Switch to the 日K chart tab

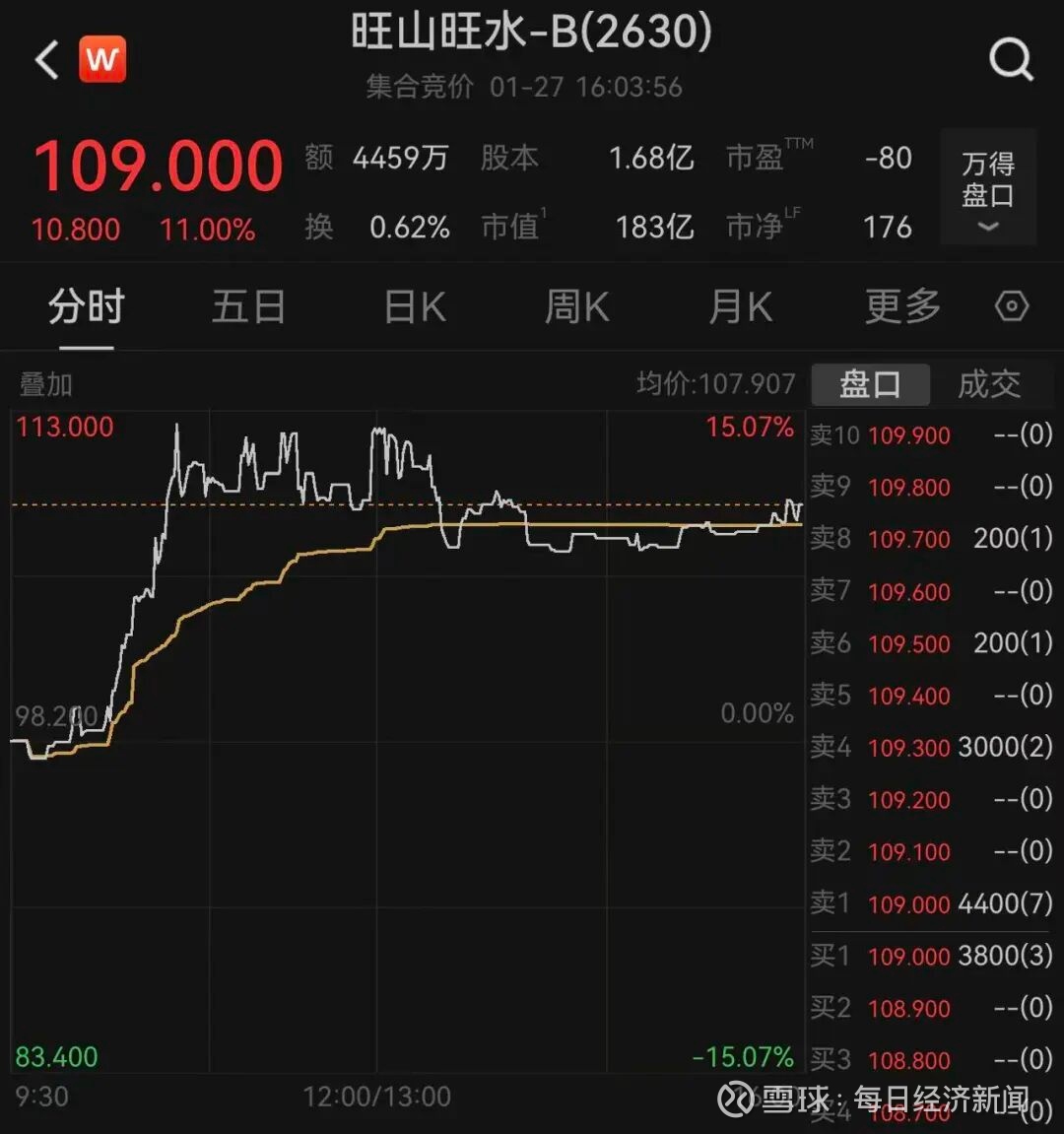(415, 307)
